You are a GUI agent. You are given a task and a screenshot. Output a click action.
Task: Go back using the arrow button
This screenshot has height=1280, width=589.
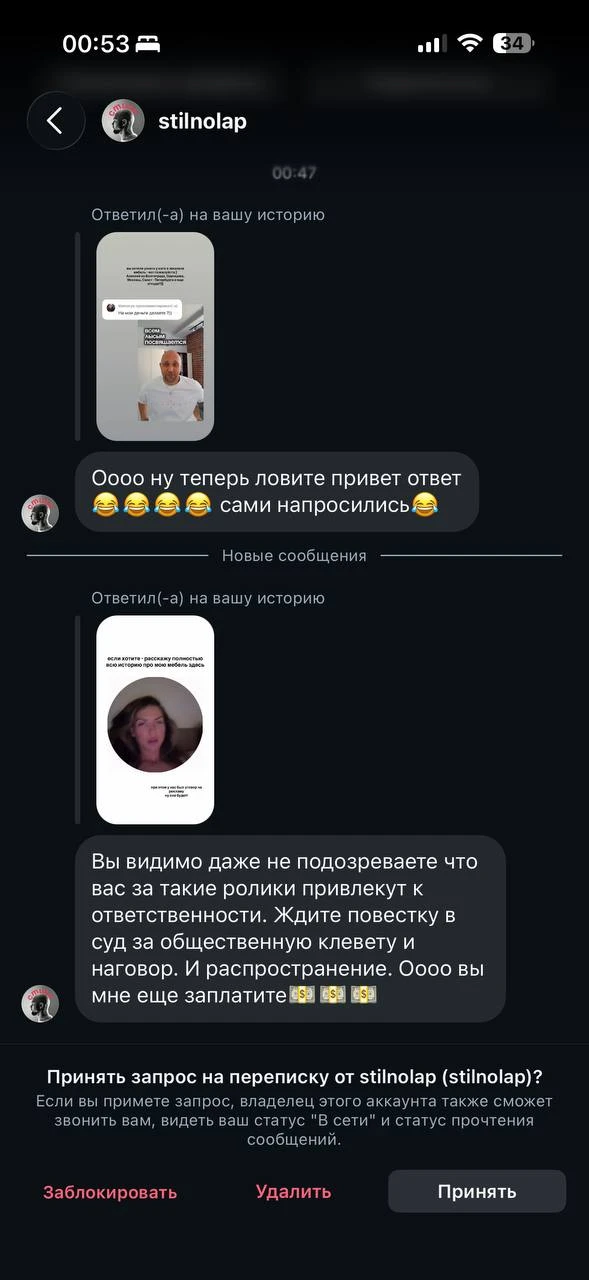(55, 121)
